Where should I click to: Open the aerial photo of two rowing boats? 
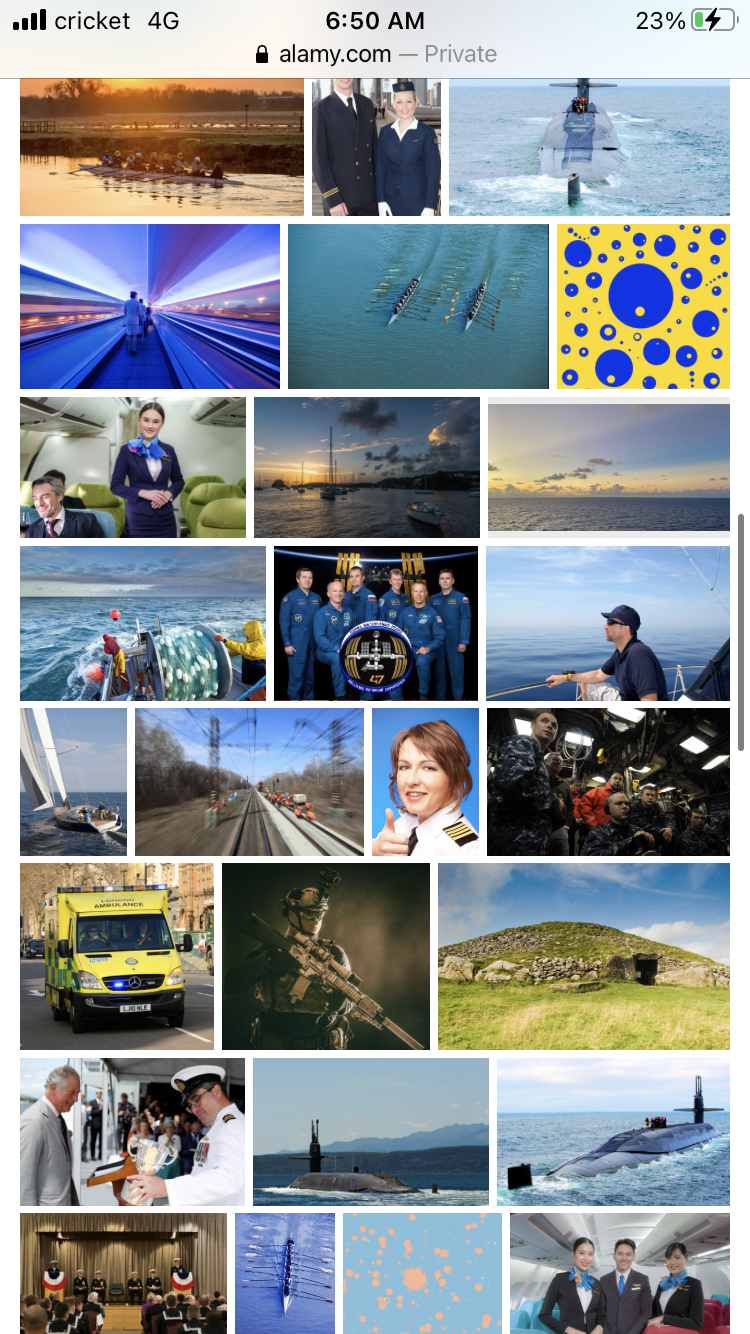[x=418, y=306]
